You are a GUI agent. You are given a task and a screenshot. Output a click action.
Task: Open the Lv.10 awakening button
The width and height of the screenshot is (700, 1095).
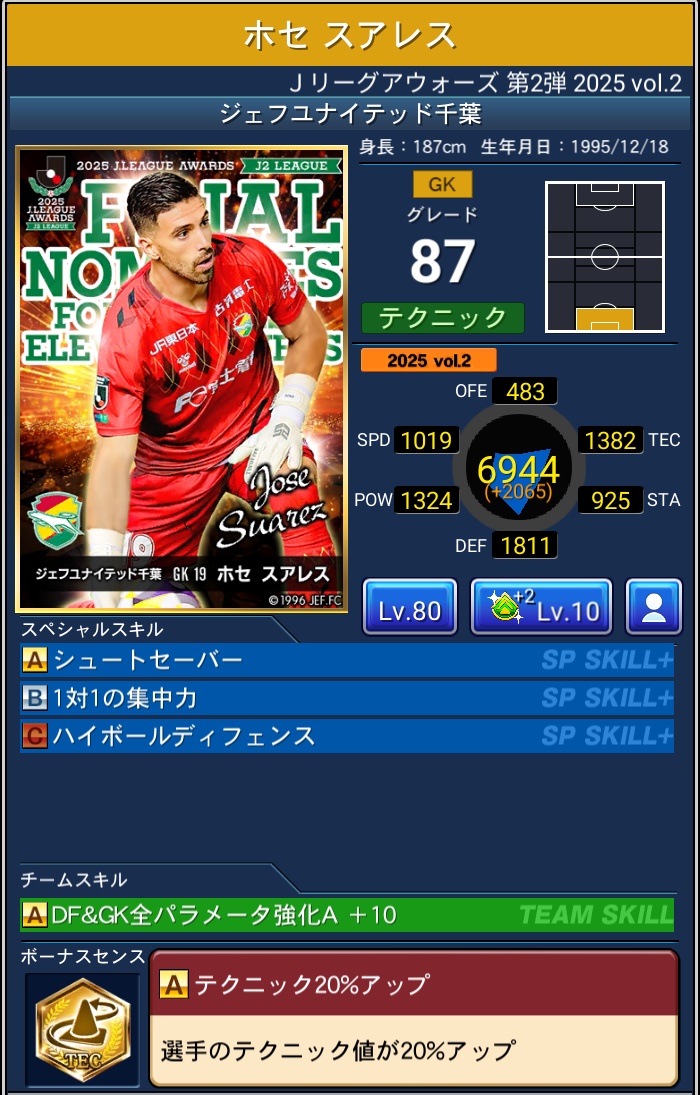[541, 607]
